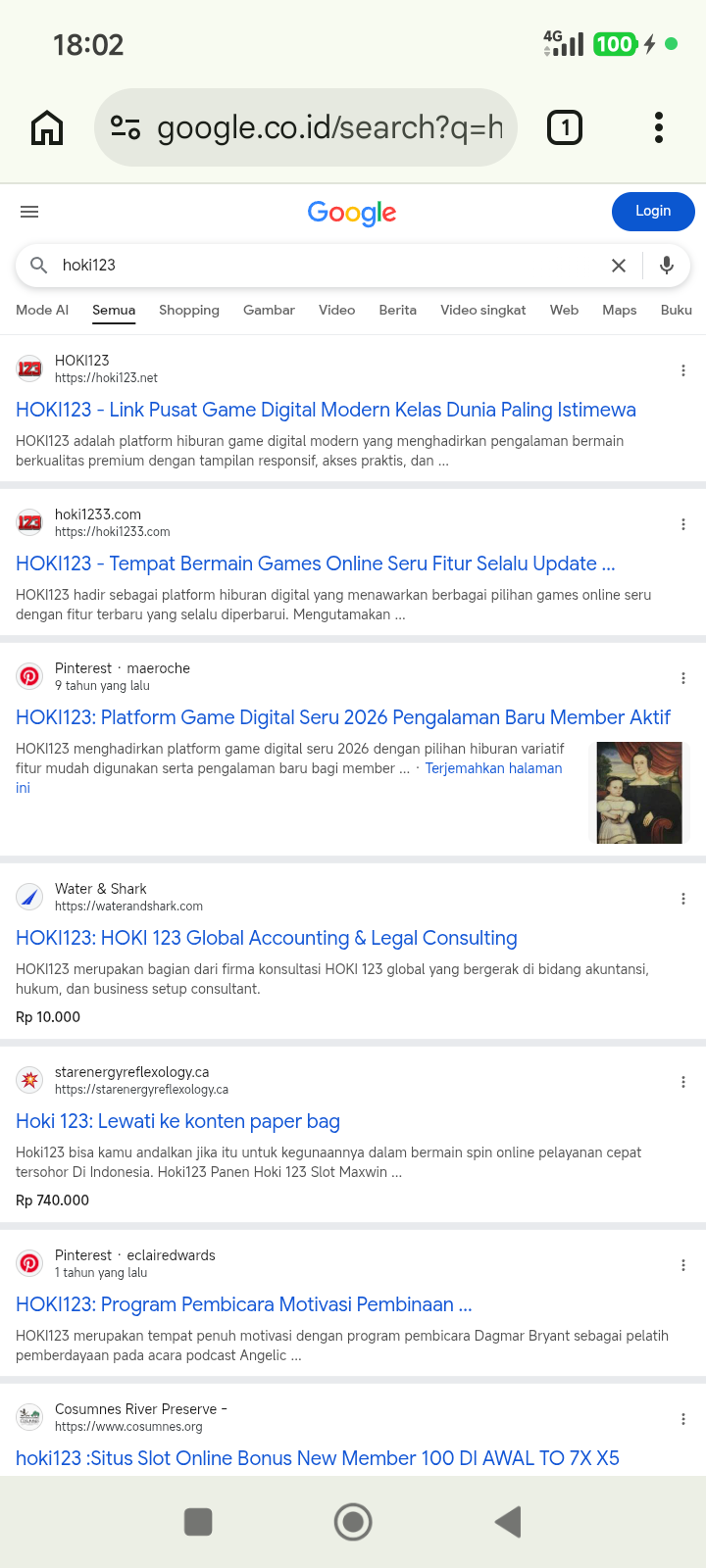
Task: Tap the Terjemahkan halaman ini link
Action: click(x=289, y=778)
